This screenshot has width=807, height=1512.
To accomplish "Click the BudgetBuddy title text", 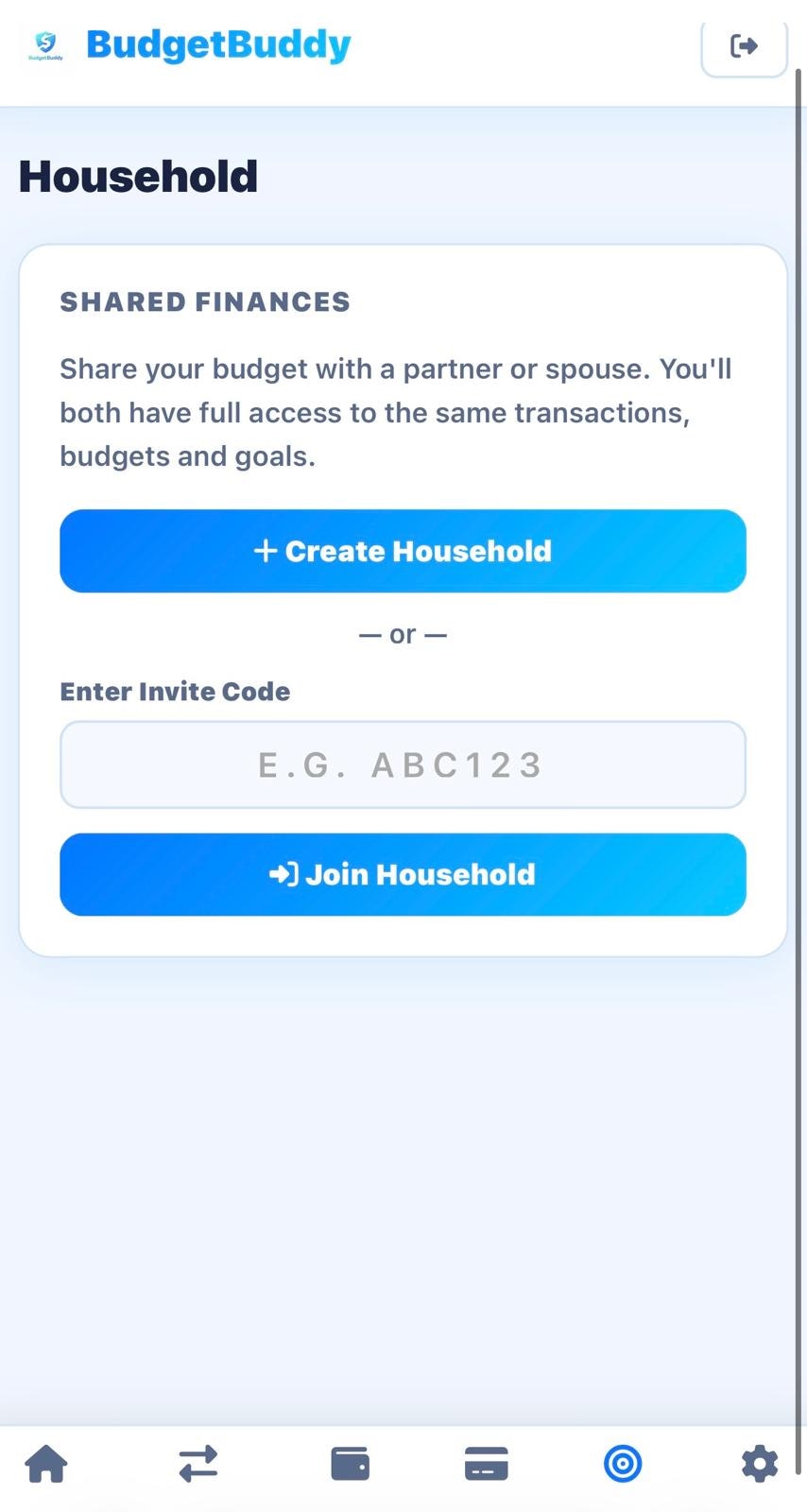I will point(217,43).
